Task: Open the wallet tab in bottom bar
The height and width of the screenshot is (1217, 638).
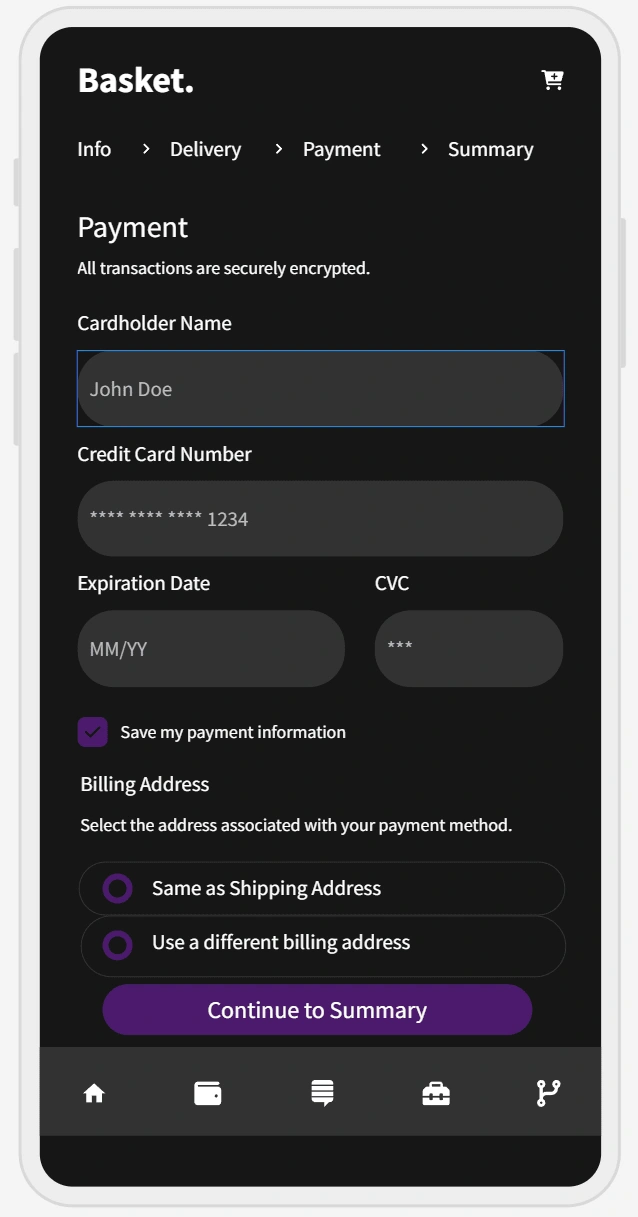Action: (x=208, y=1094)
